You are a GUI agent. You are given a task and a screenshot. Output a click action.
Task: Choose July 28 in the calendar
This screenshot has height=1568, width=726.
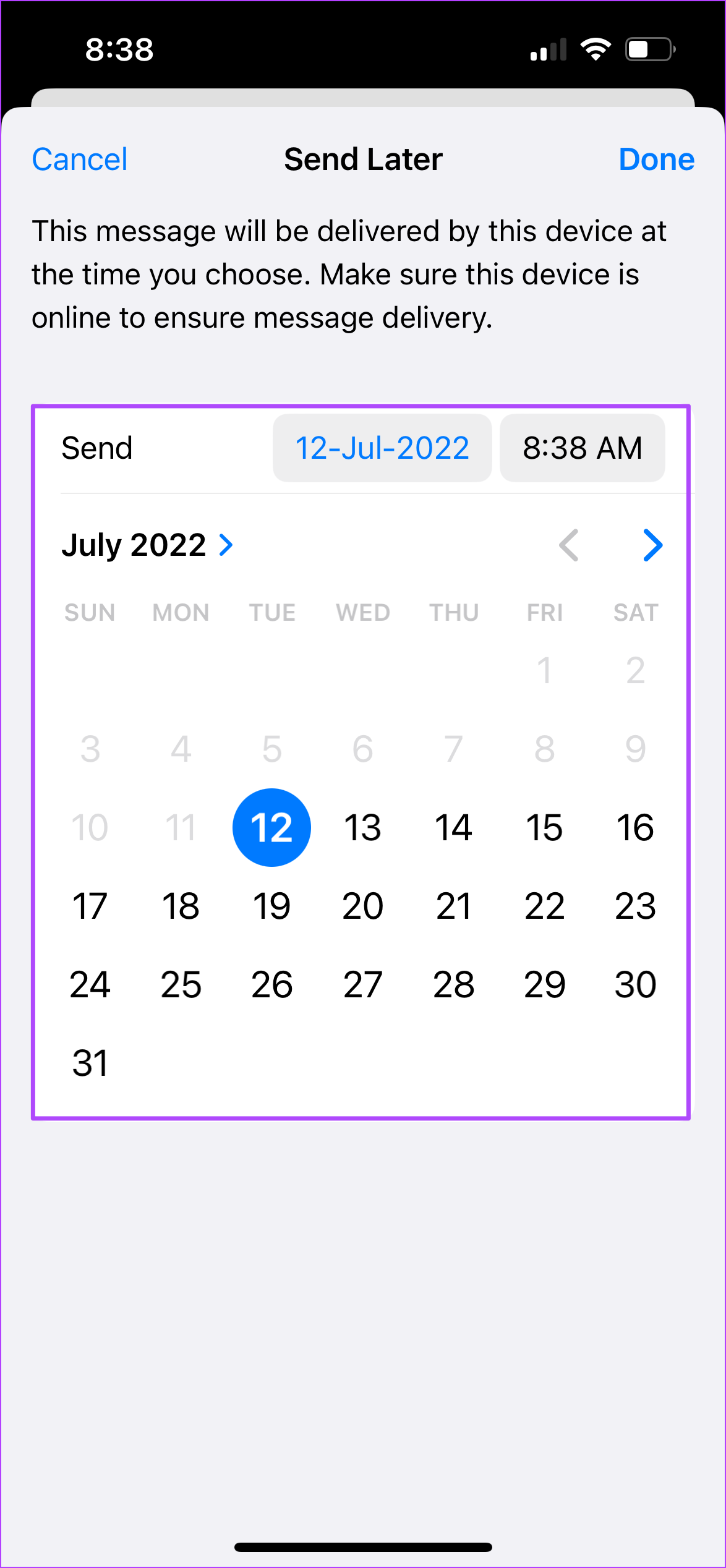pyautogui.click(x=454, y=984)
